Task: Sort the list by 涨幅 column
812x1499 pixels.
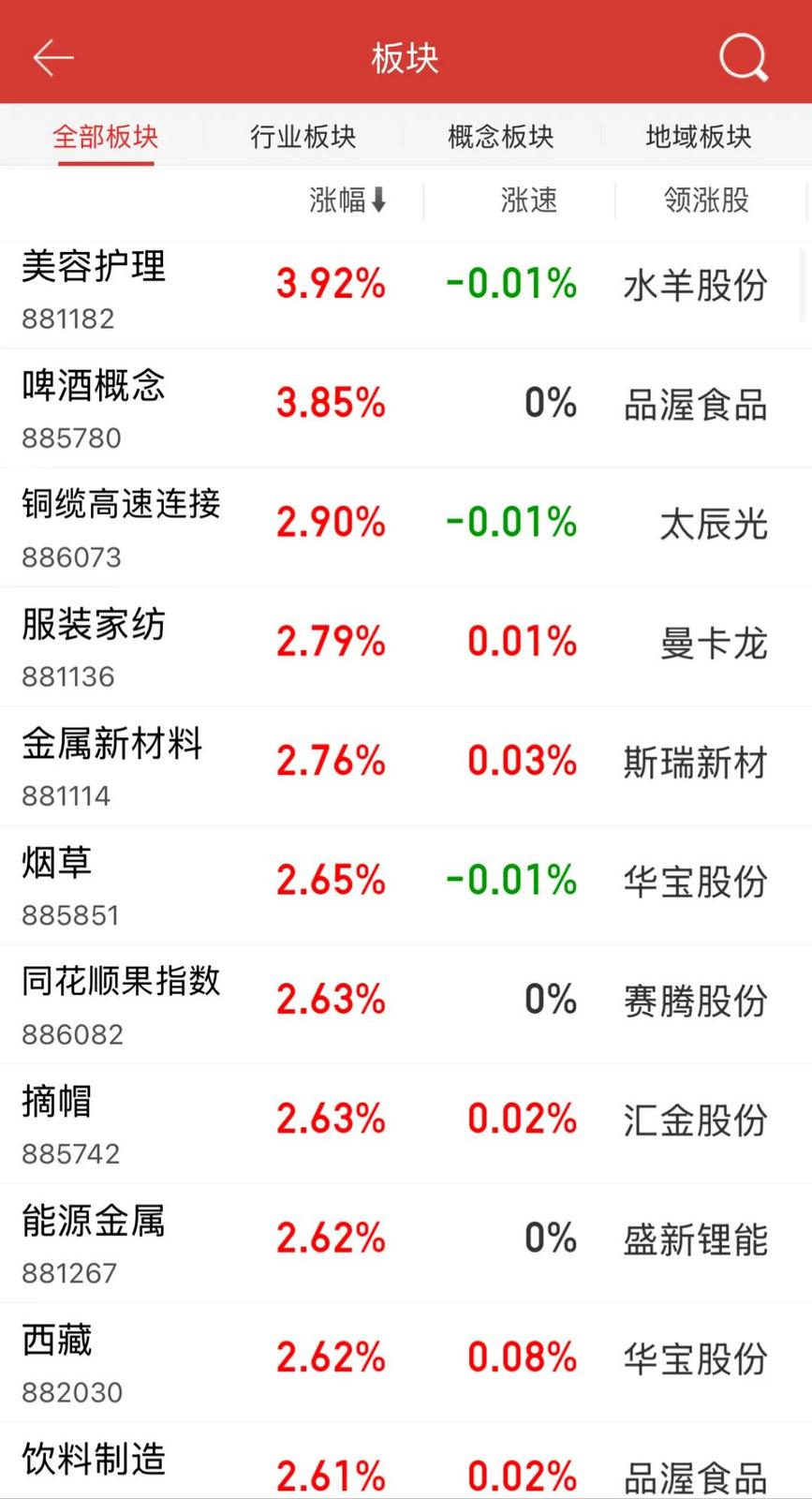Action: pyautogui.click(x=347, y=200)
